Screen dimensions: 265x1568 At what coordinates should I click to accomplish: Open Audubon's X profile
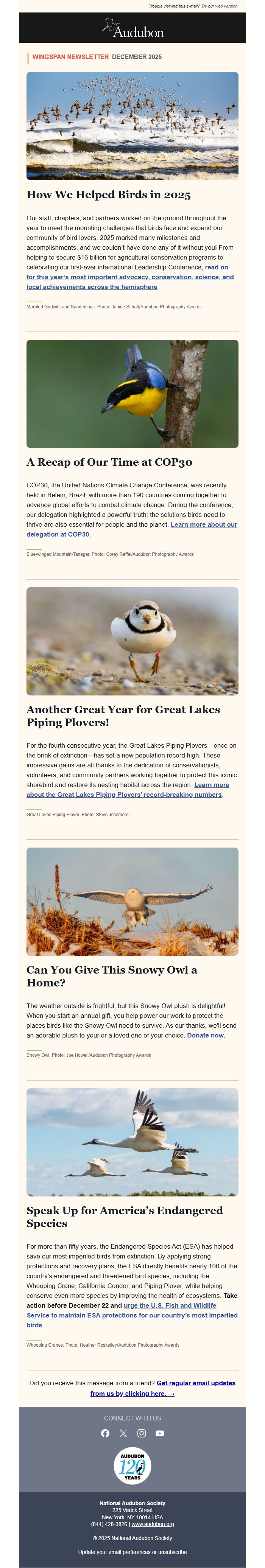click(123, 1433)
